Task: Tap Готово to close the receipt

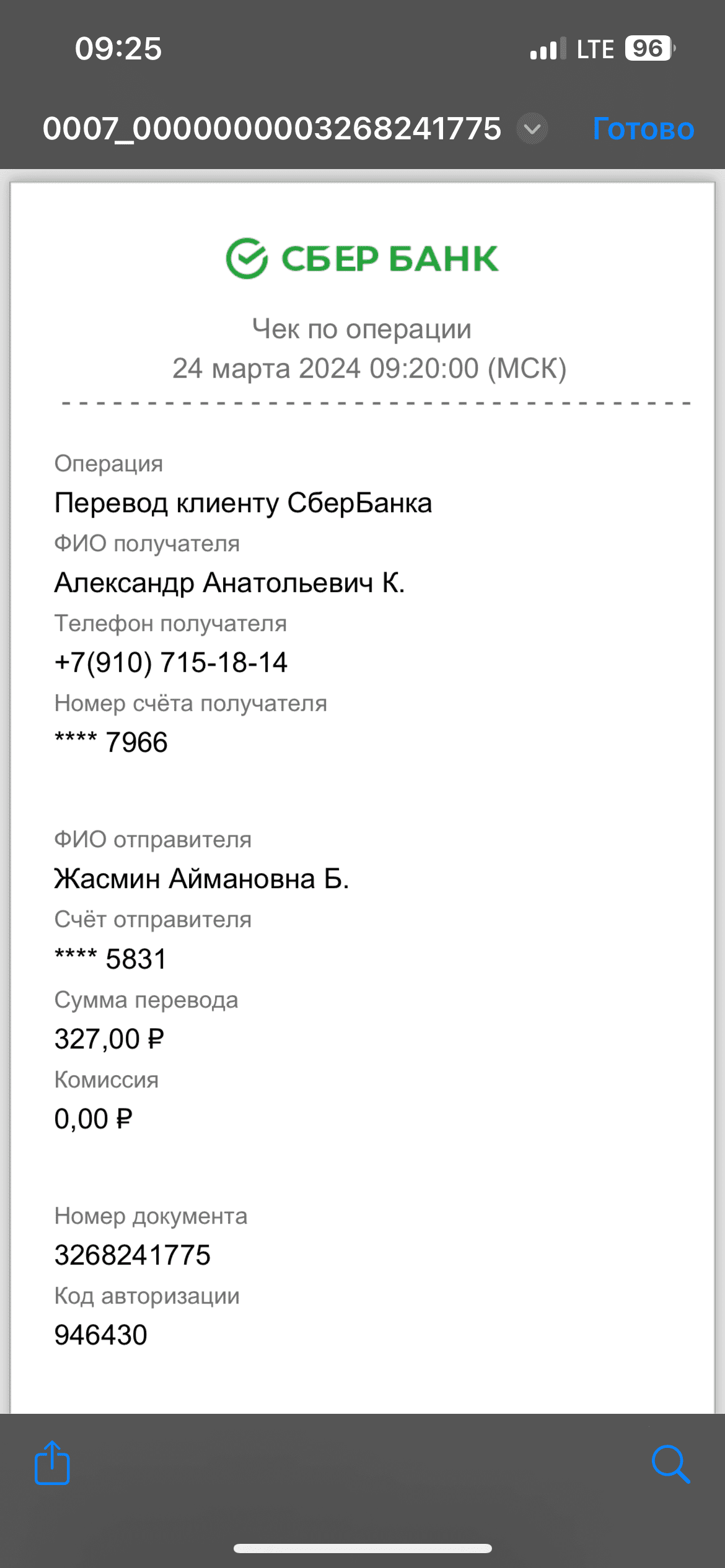Action: pyautogui.click(x=643, y=129)
